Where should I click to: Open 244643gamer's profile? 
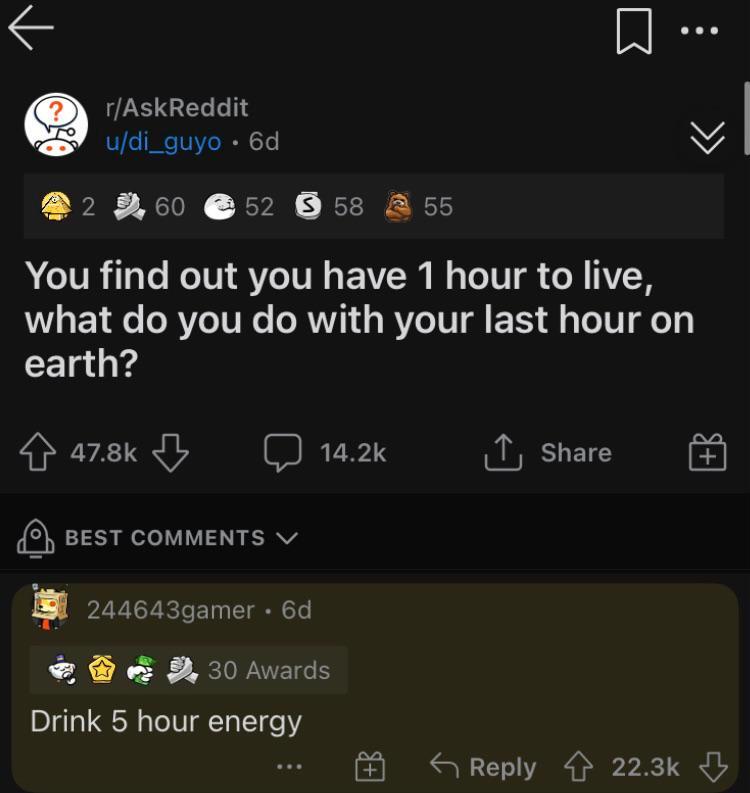pyautogui.click(x=170, y=609)
